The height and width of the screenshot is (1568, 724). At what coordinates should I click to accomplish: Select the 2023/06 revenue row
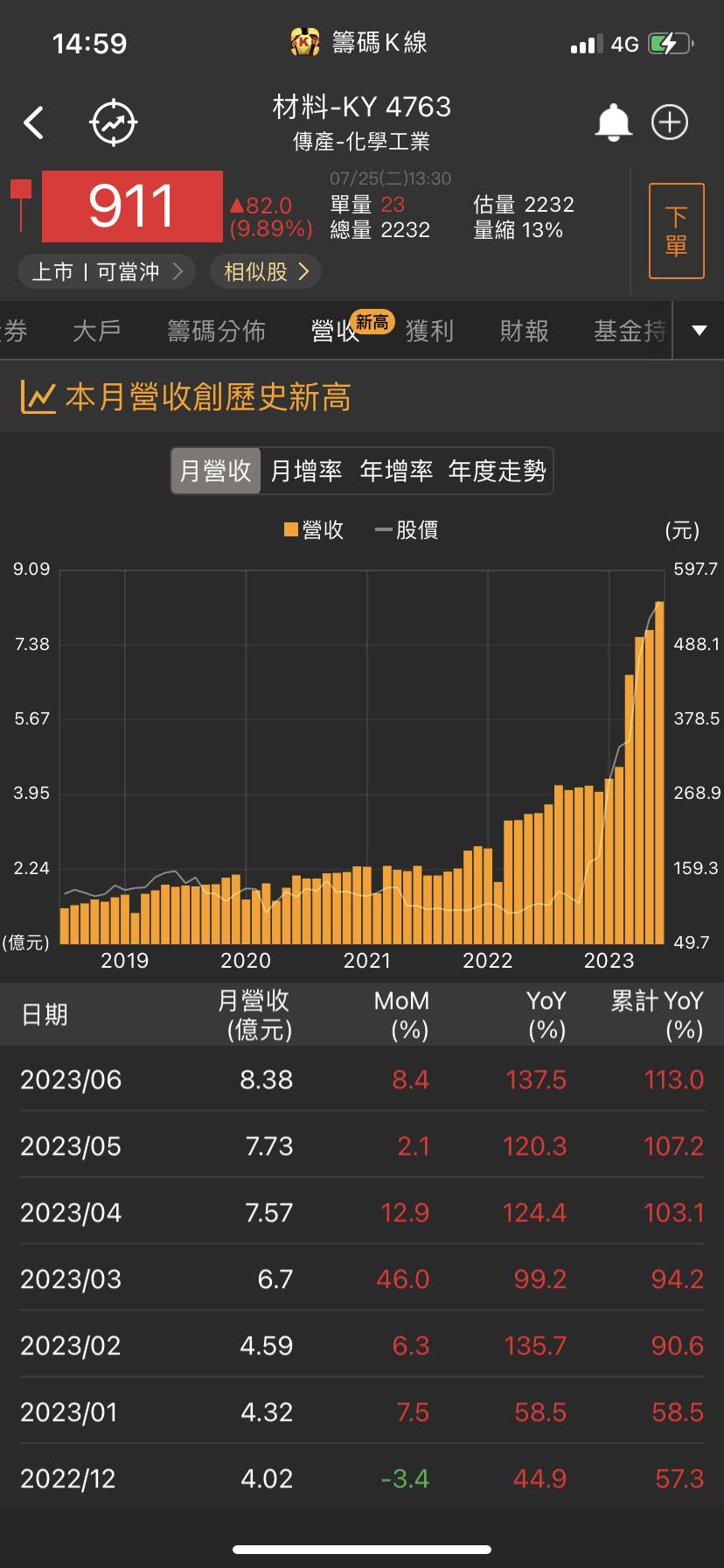tap(362, 1079)
